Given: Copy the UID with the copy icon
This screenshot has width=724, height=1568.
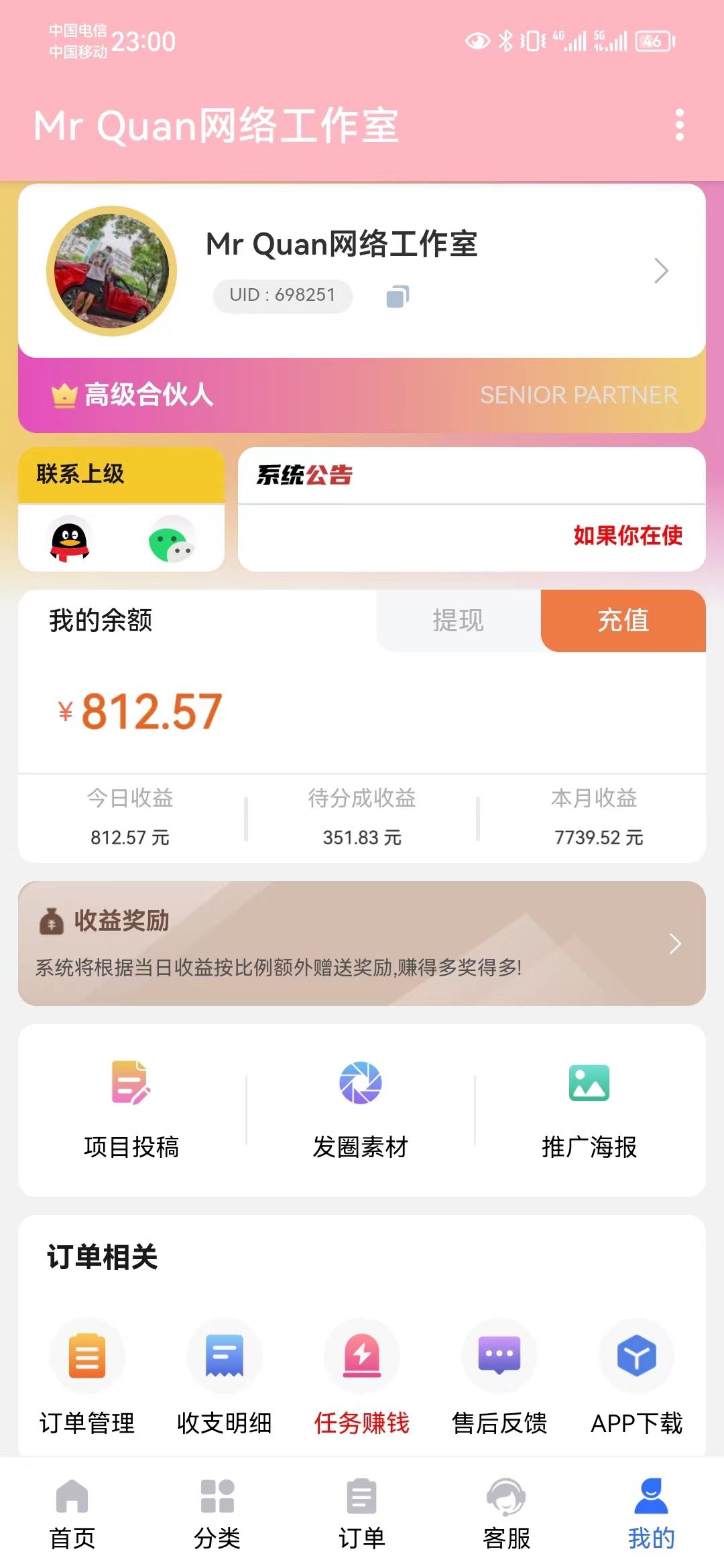Looking at the screenshot, I should 398,296.
